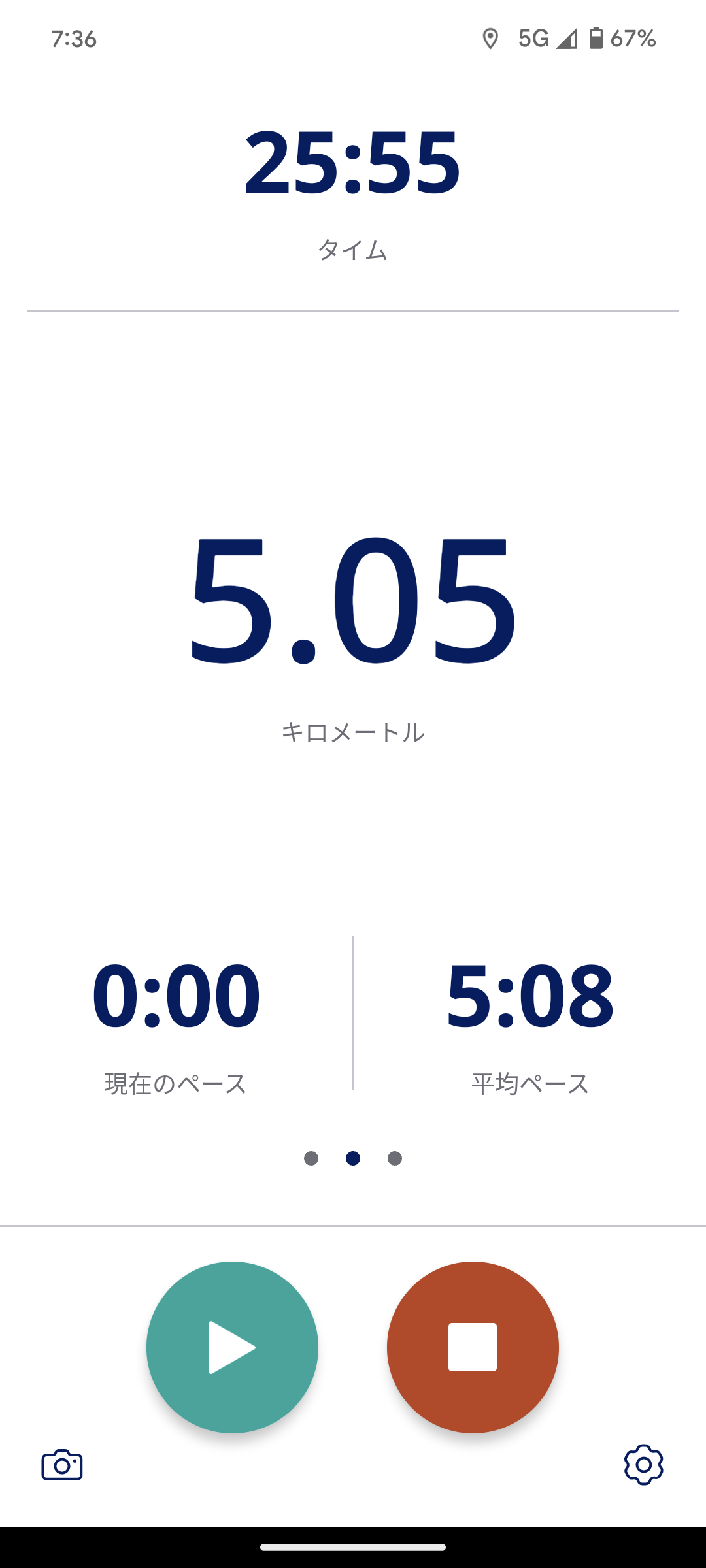
Task: Go to the first page indicator dot
Action: coord(311,1158)
